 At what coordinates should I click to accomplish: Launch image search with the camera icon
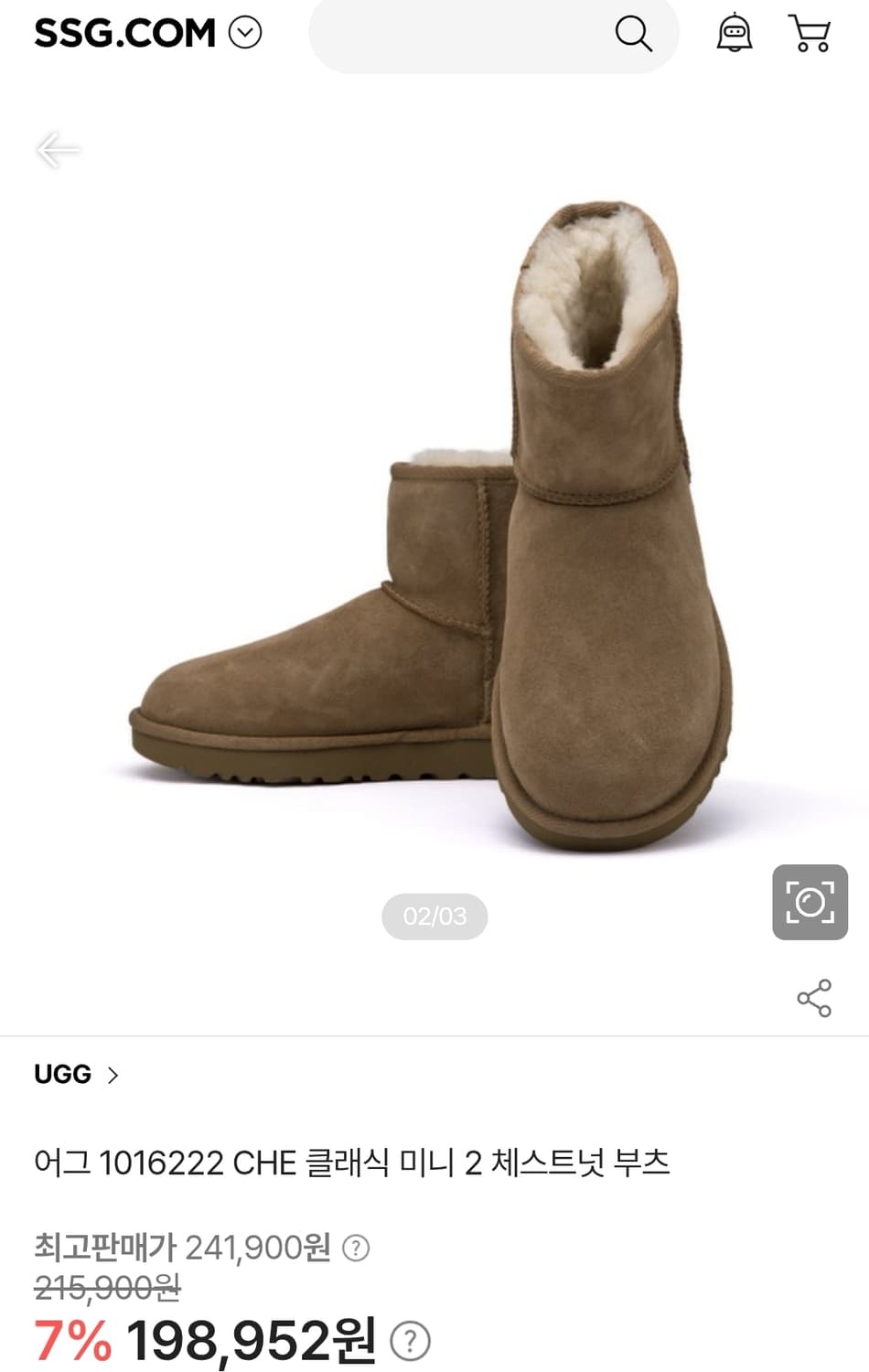click(809, 904)
